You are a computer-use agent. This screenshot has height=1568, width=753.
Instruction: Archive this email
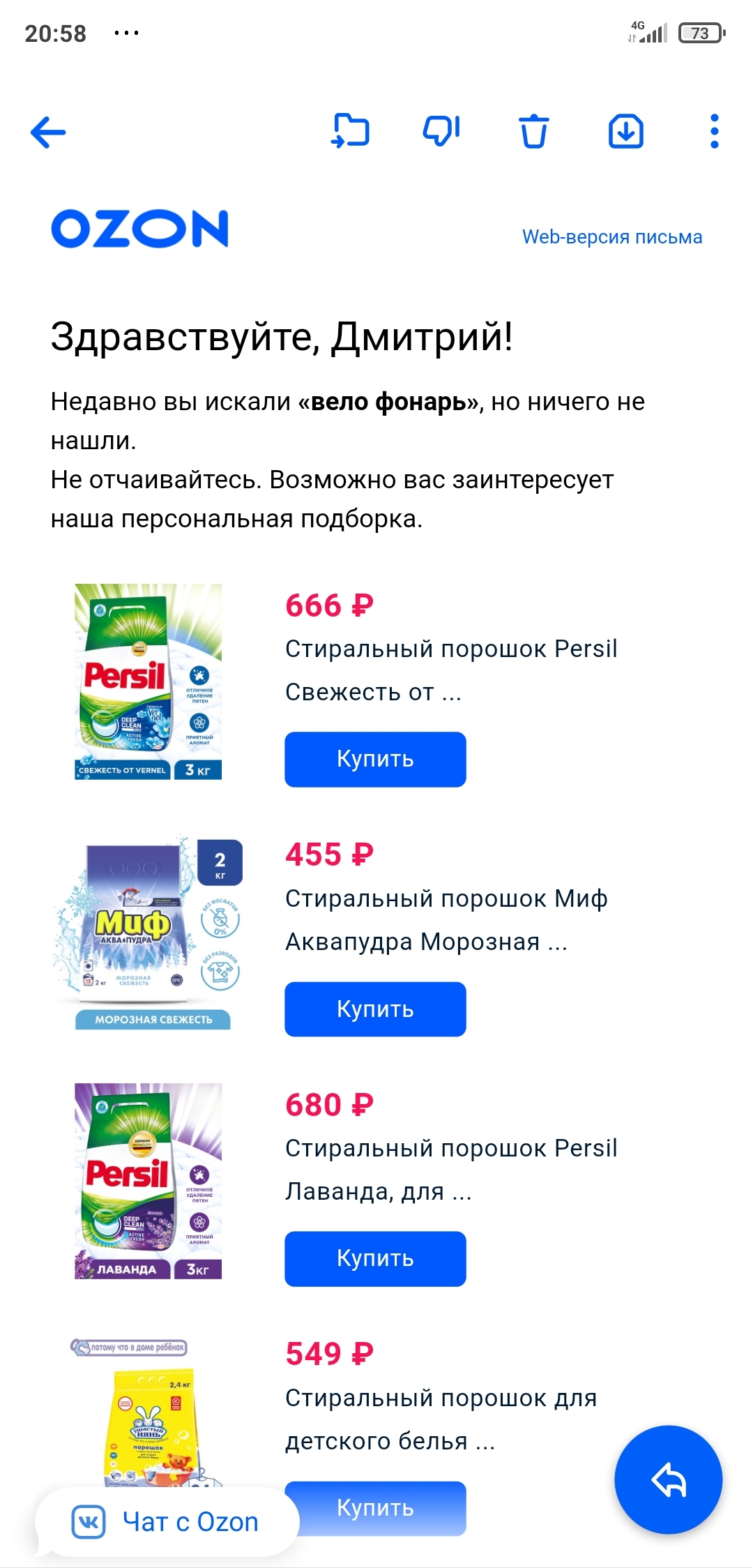point(625,131)
